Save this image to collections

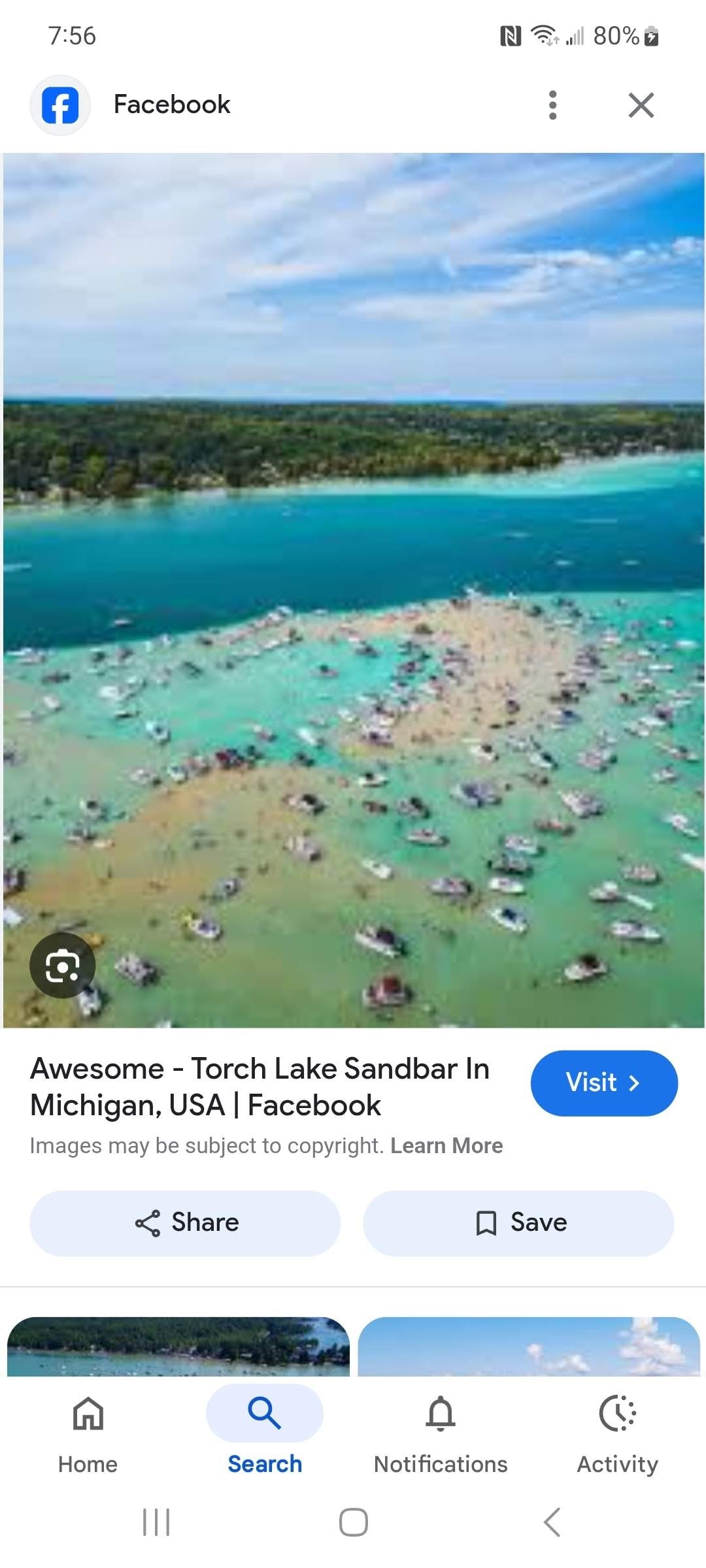(518, 1222)
